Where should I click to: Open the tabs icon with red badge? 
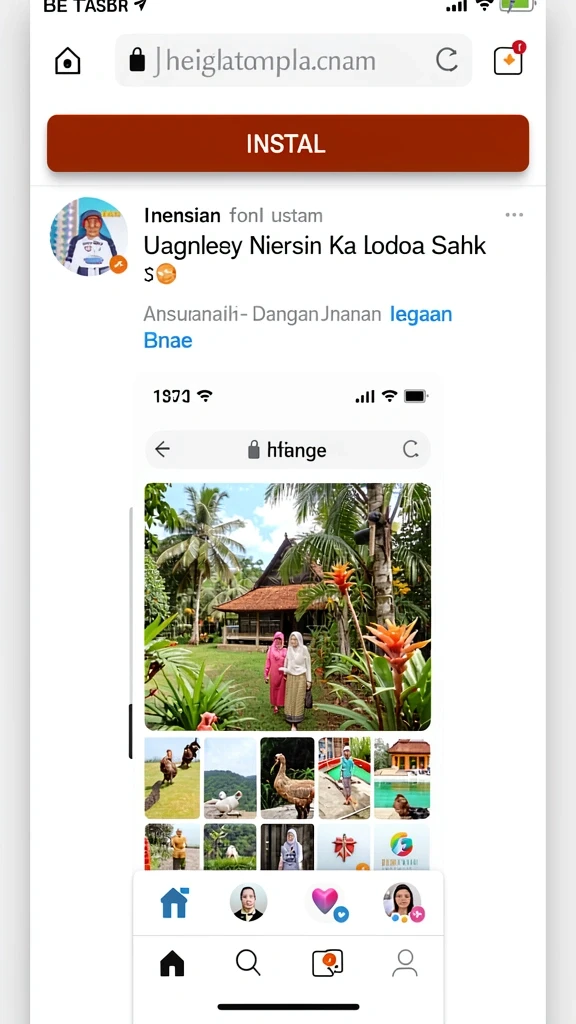tap(509, 59)
